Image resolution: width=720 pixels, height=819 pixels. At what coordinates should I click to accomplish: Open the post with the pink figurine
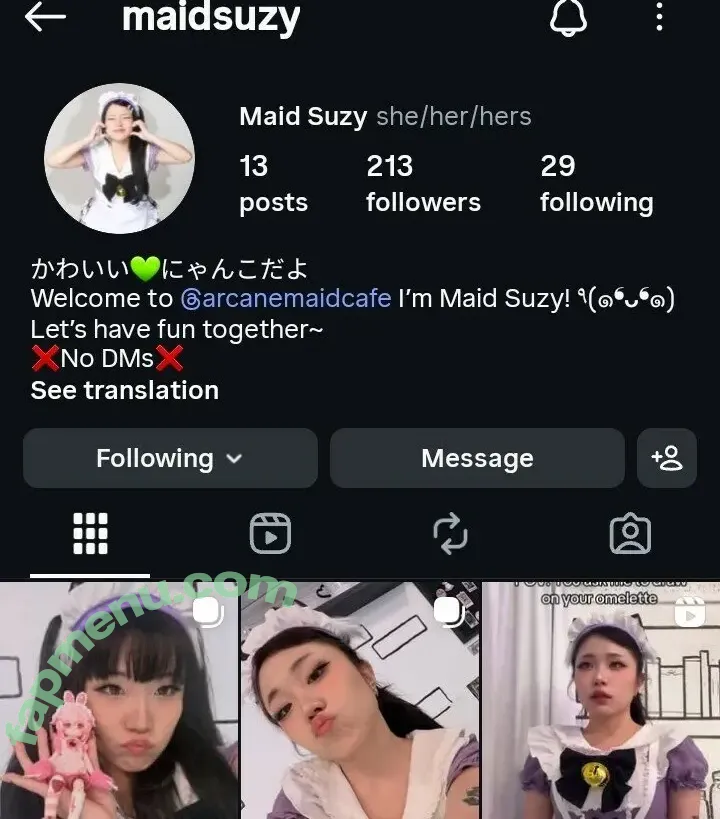[118, 700]
